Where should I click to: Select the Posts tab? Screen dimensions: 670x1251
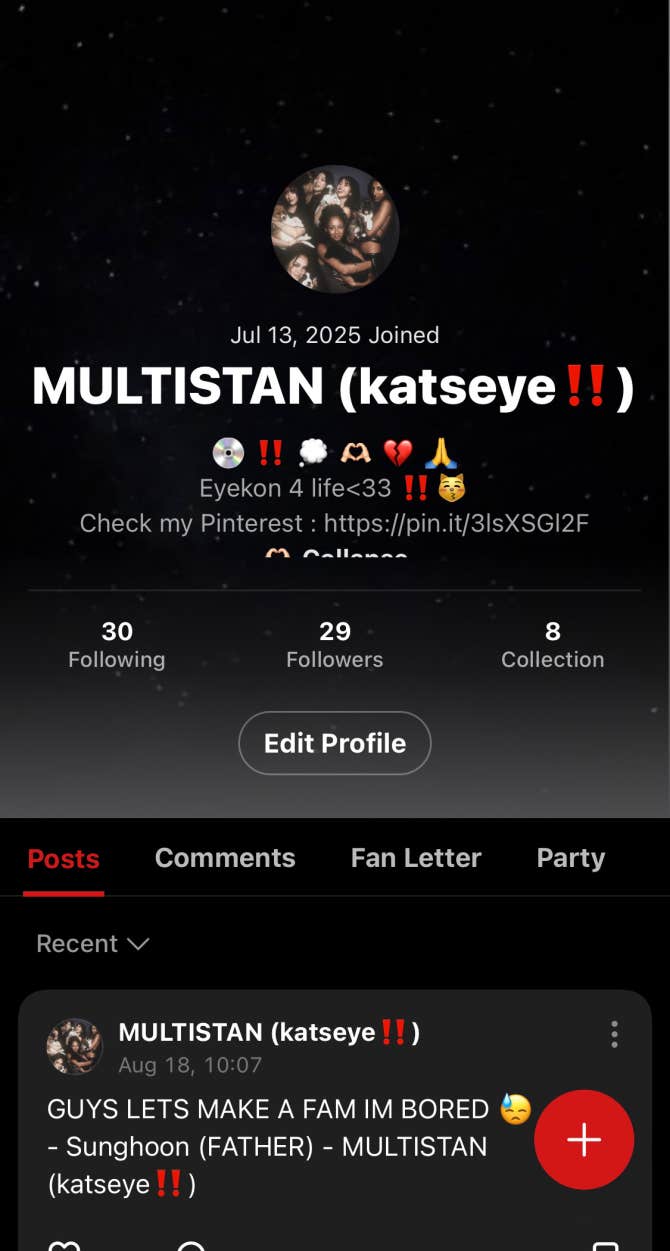click(x=64, y=859)
